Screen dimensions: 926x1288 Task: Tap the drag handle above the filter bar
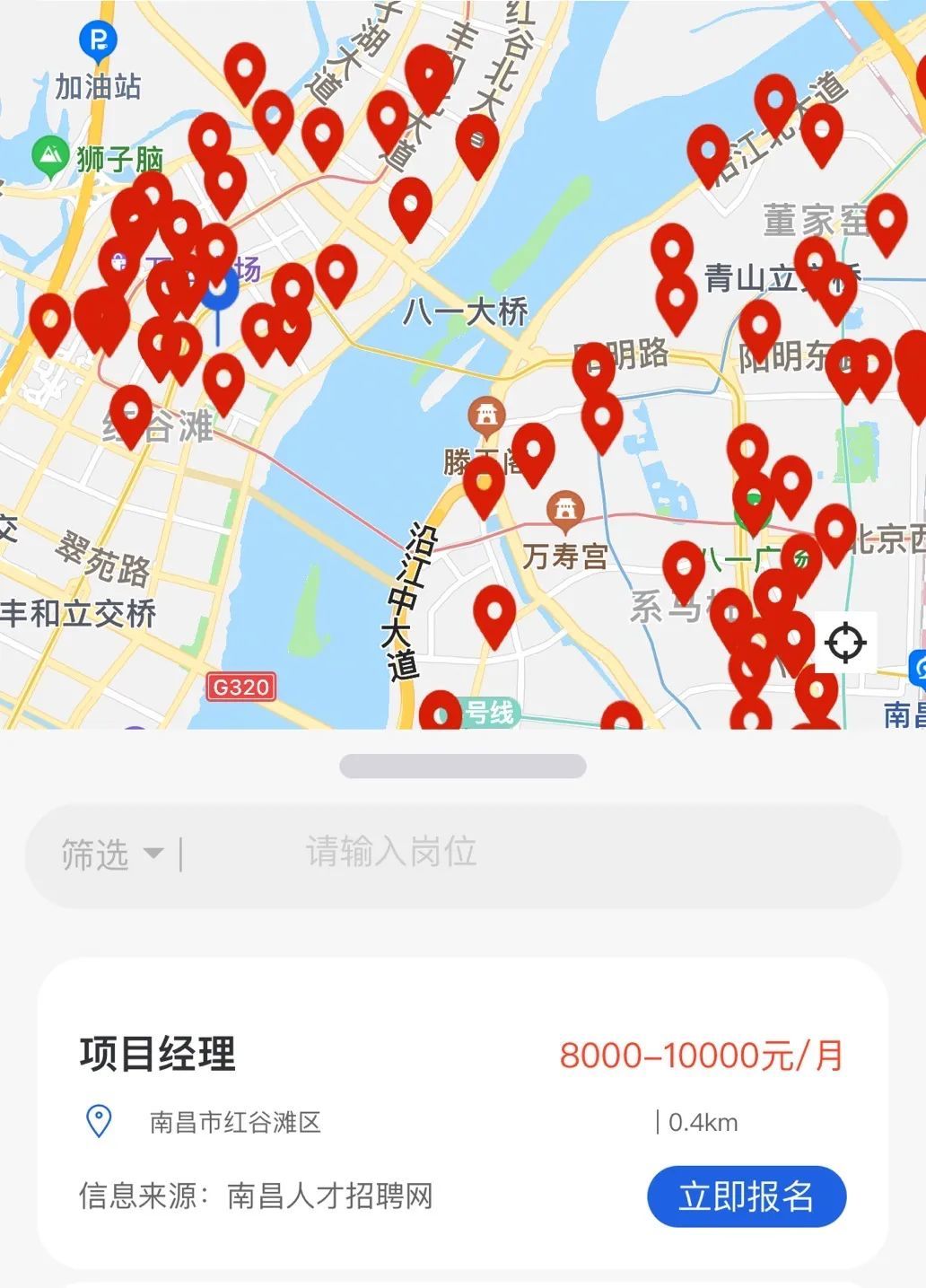[462, 765]
